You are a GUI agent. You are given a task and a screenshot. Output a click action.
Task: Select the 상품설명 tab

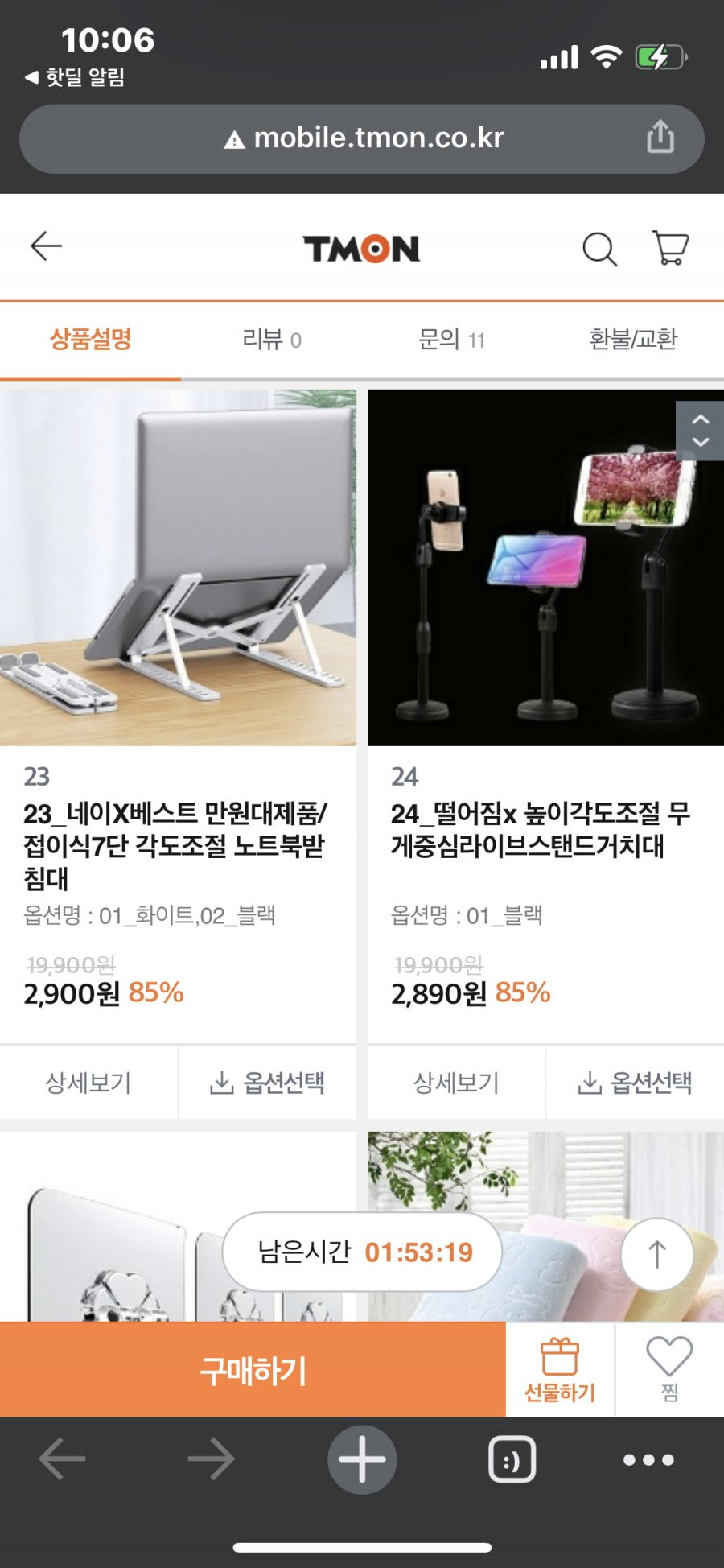[90, 340]
